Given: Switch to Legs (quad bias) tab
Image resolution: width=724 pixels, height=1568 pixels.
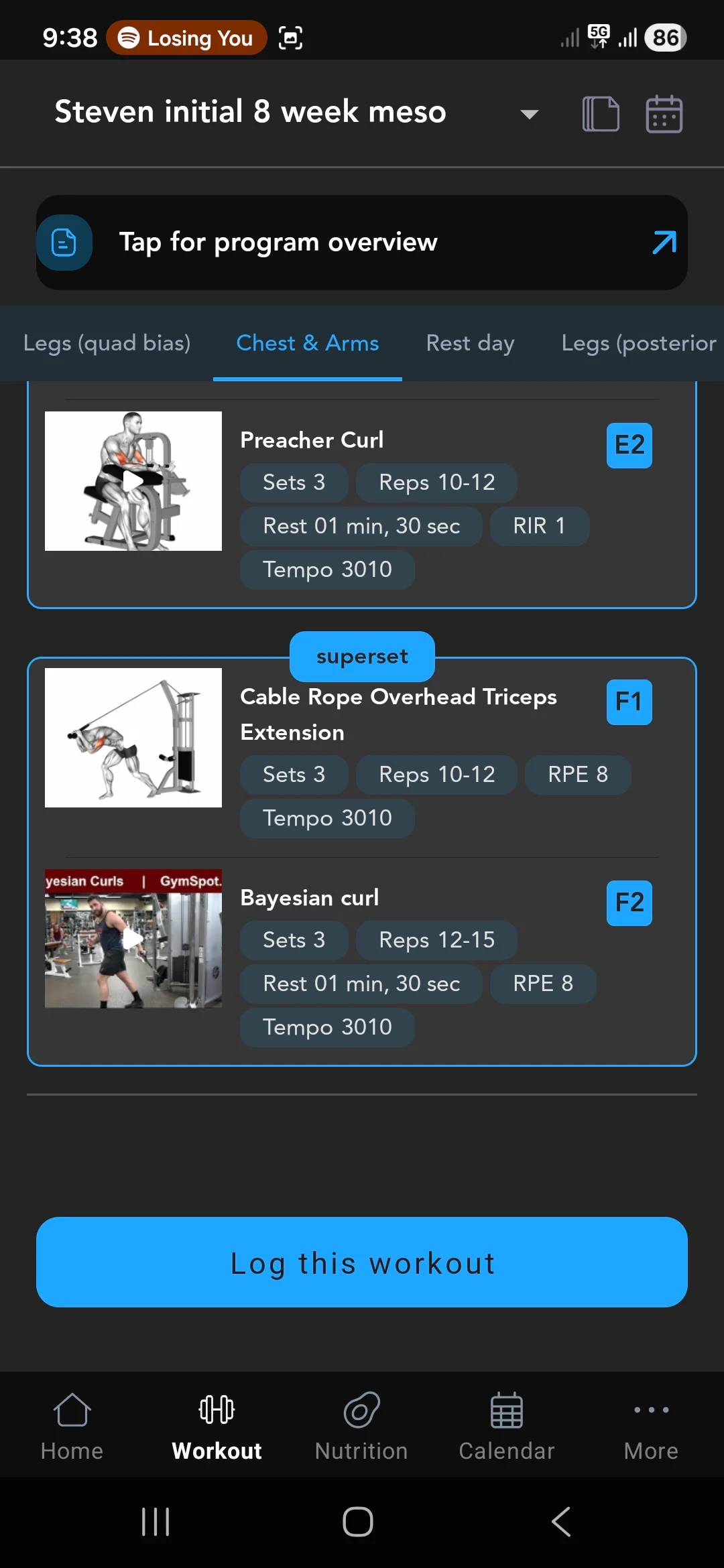Looking at the screenshot, I should click(x=107, y=343).
